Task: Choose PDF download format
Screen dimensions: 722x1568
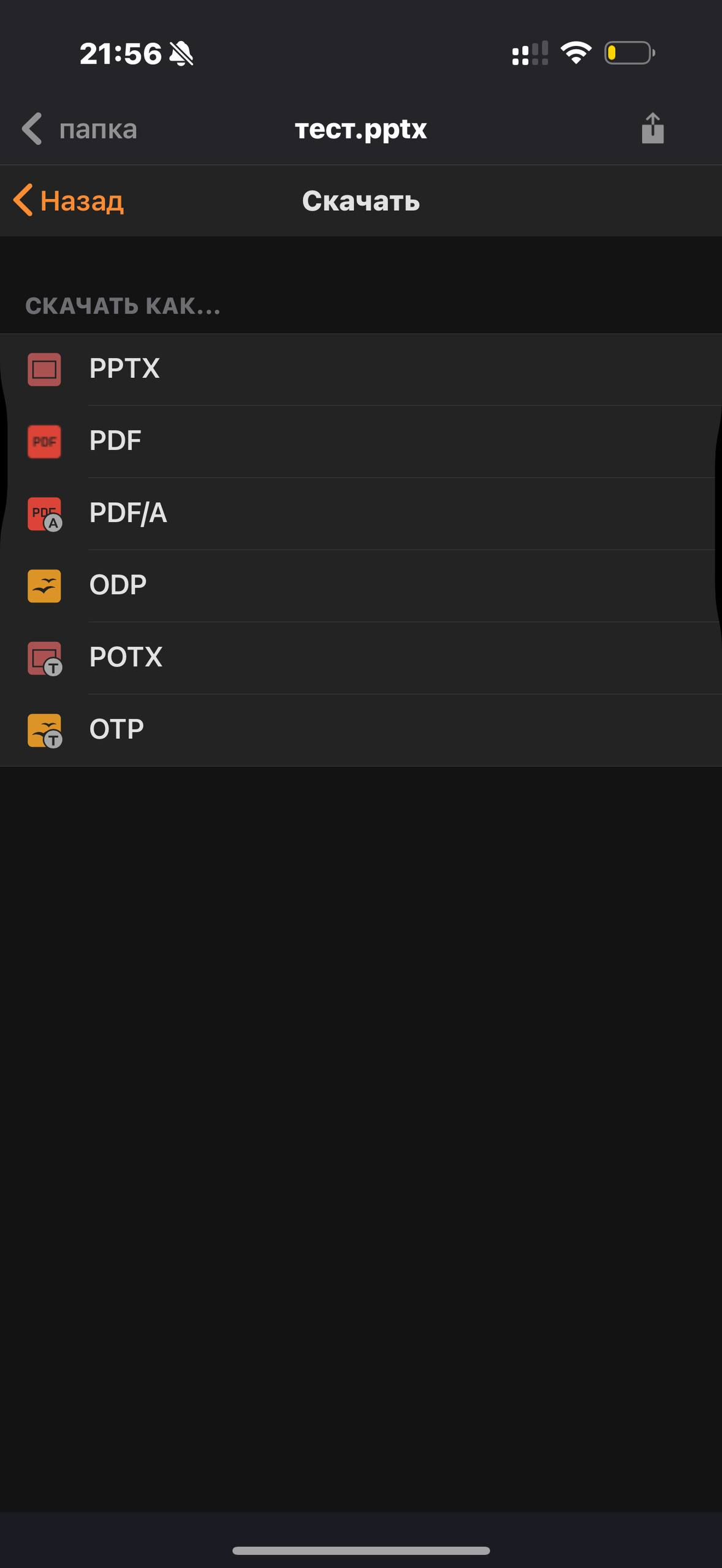Action: point(361,442)
